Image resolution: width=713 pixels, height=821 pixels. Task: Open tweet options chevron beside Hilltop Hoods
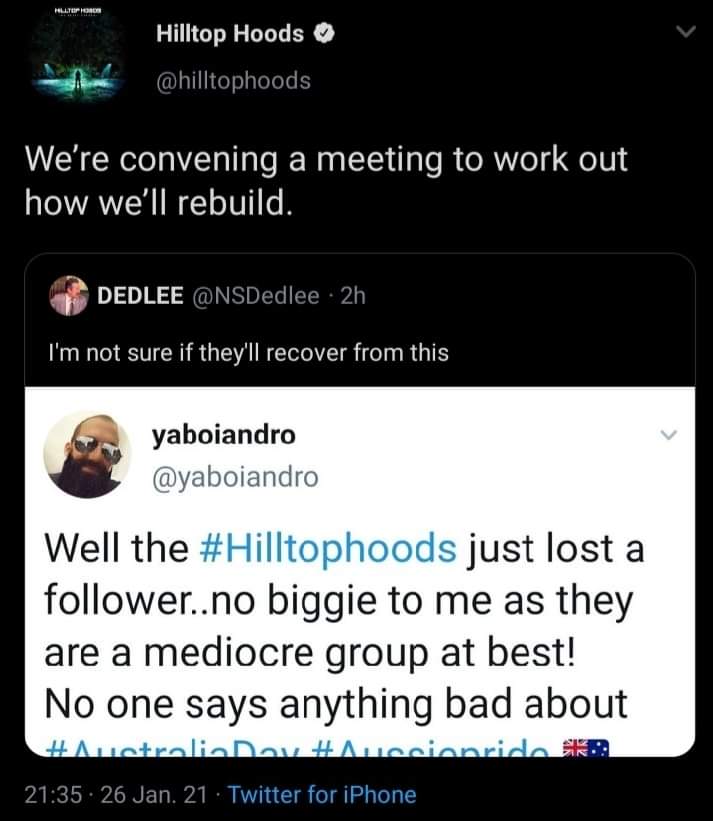tap(683, 36)
